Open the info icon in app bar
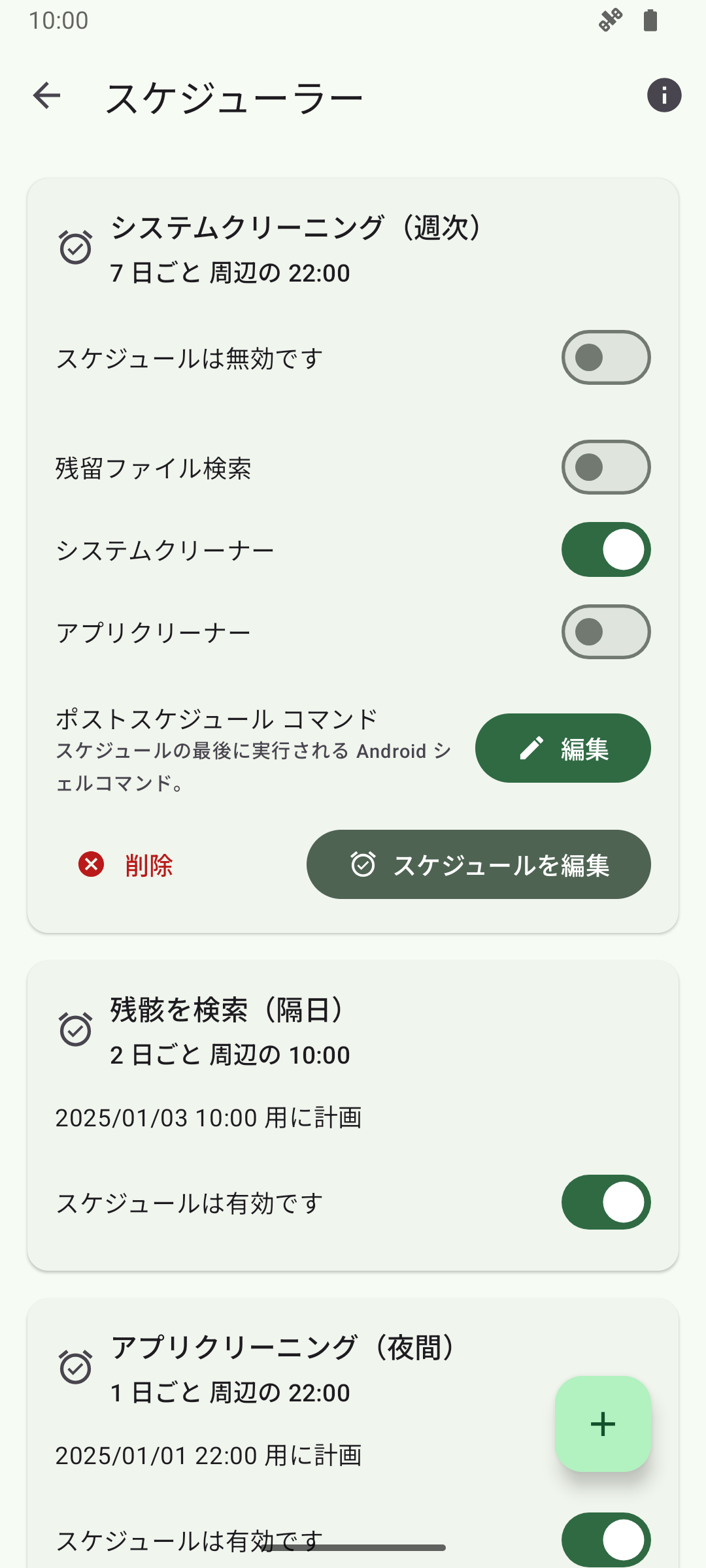The width and height of the screenshot is (706, 1568). (x=664, y=96)
